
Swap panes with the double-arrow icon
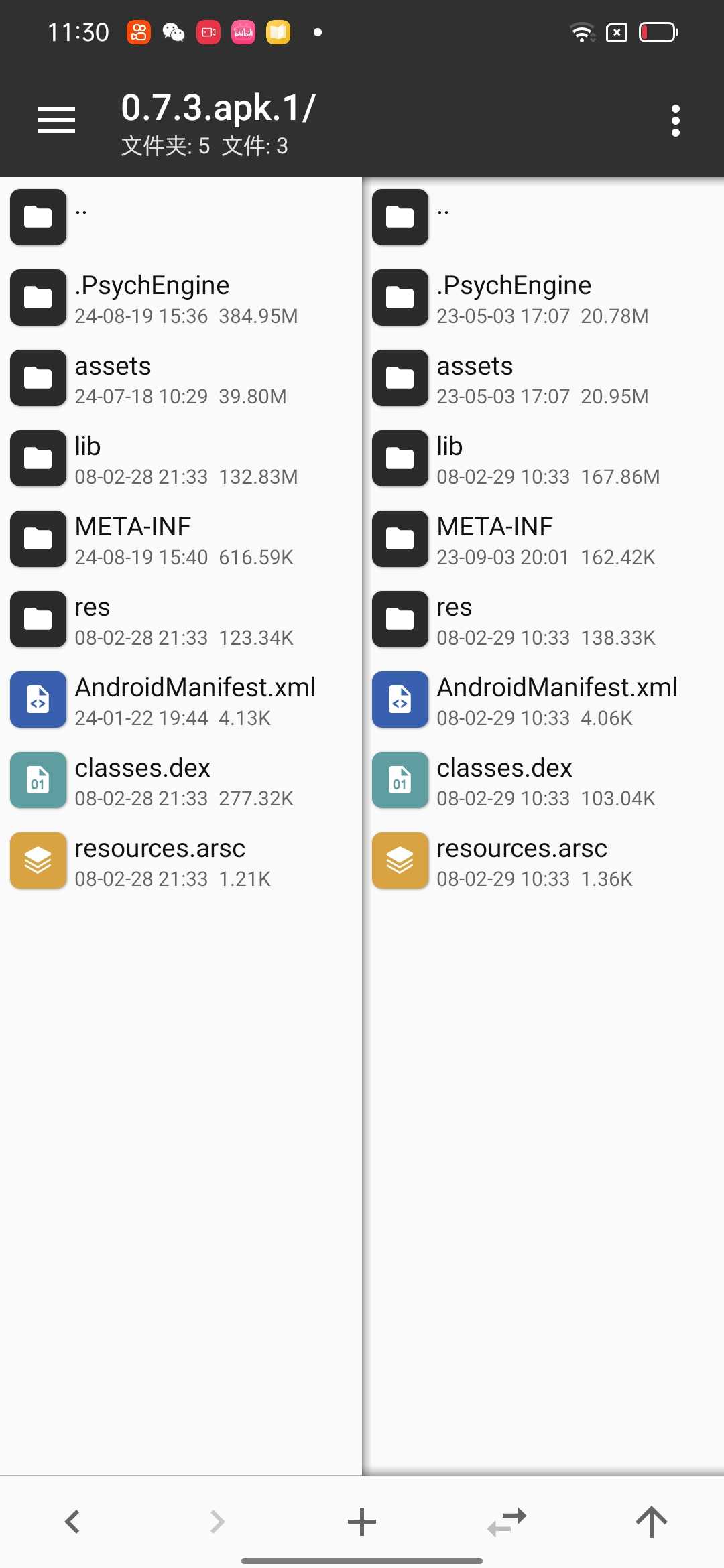click(507, 1522)
